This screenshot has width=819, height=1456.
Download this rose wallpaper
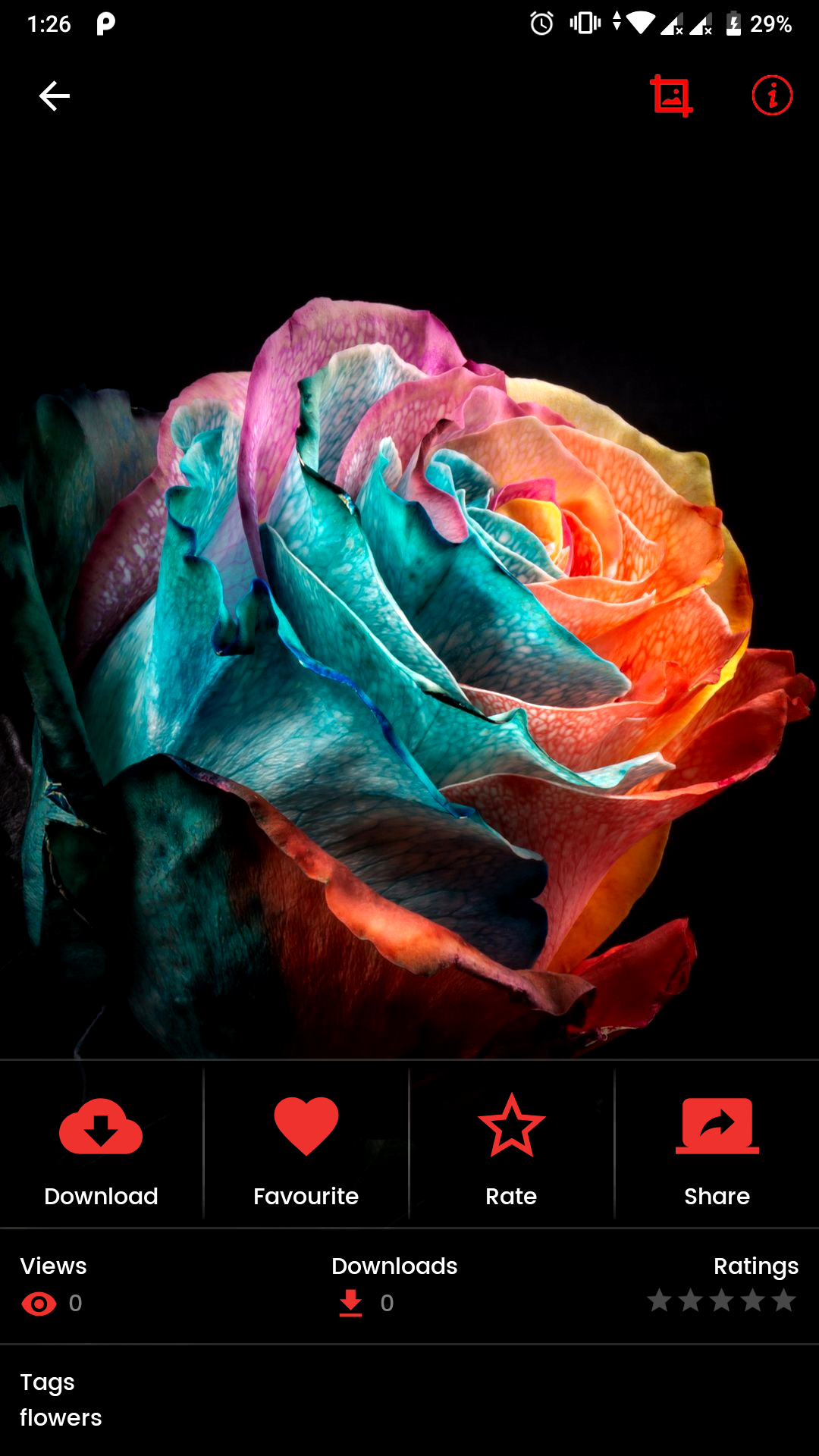[x=101, y=1146]
